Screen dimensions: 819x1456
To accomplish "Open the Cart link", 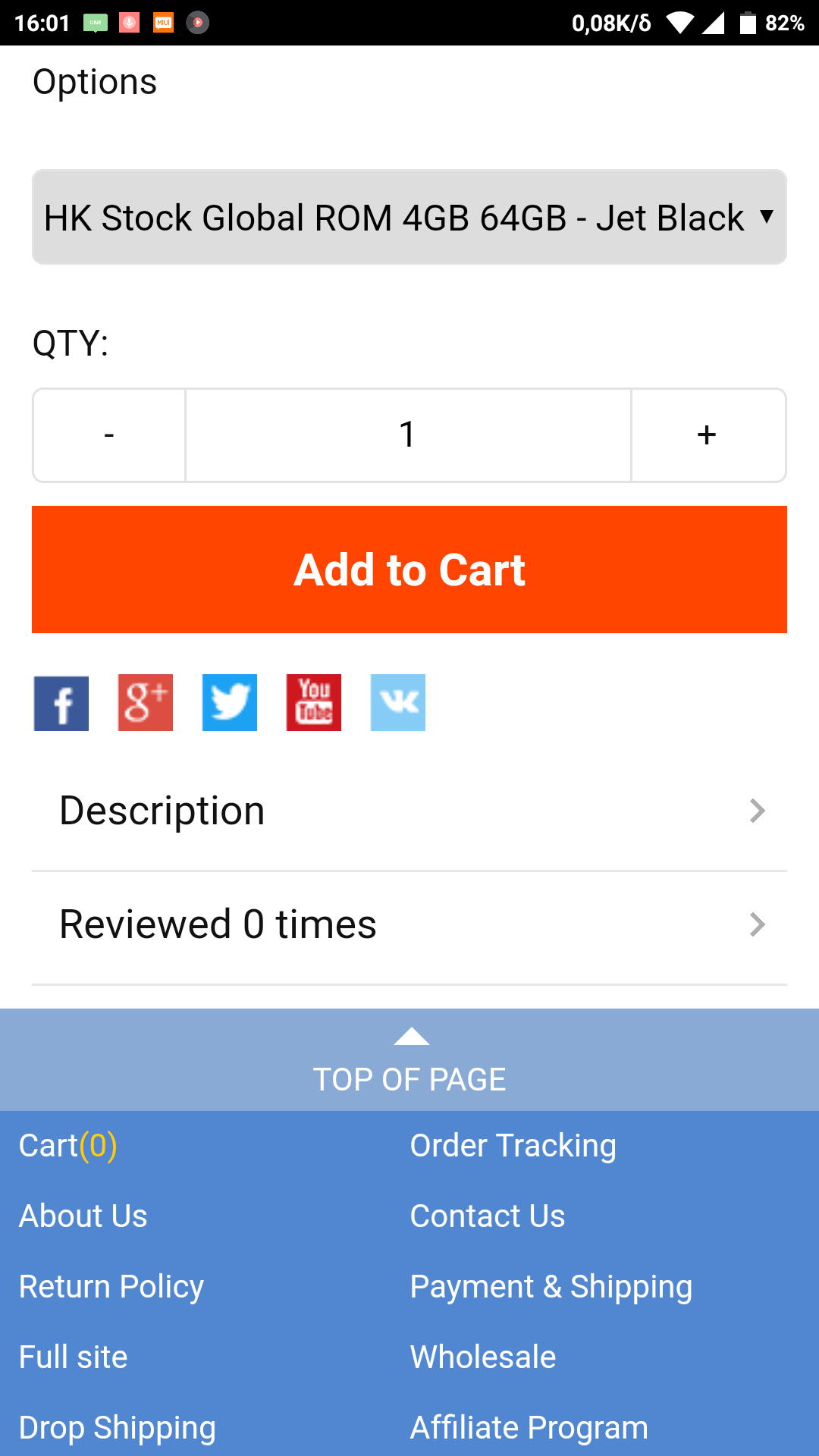I will (x=68, y=1146).
